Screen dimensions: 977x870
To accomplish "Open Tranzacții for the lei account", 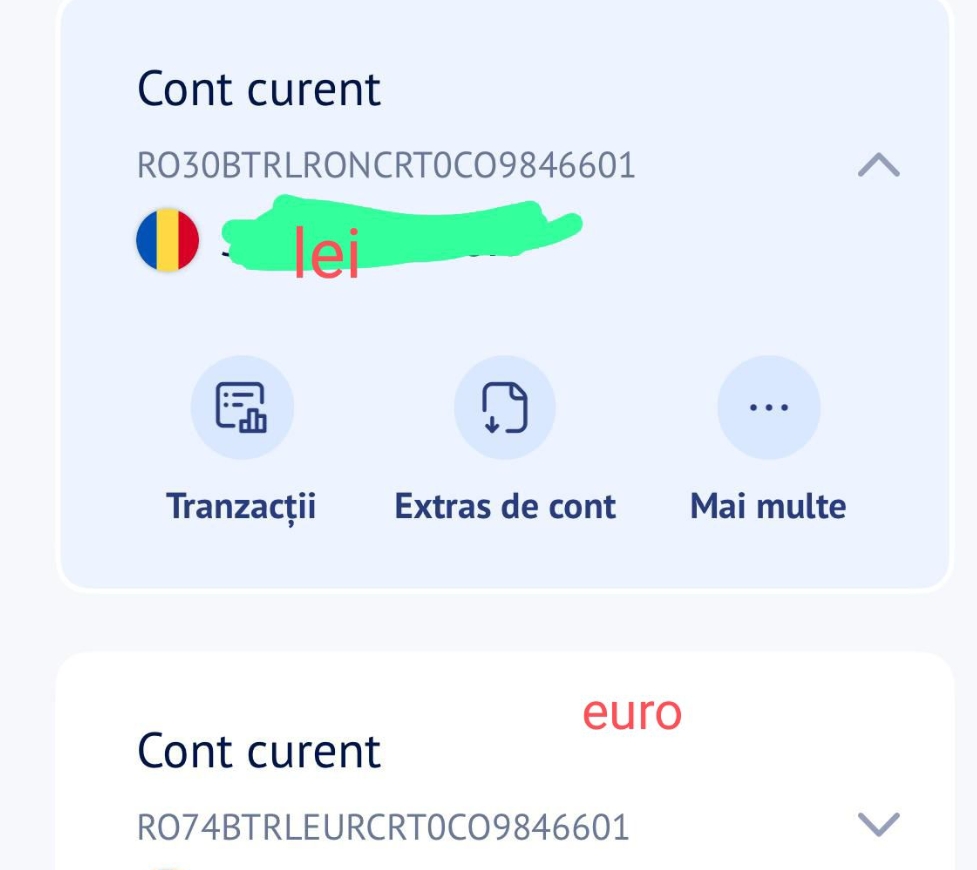I will click(242, 408).
